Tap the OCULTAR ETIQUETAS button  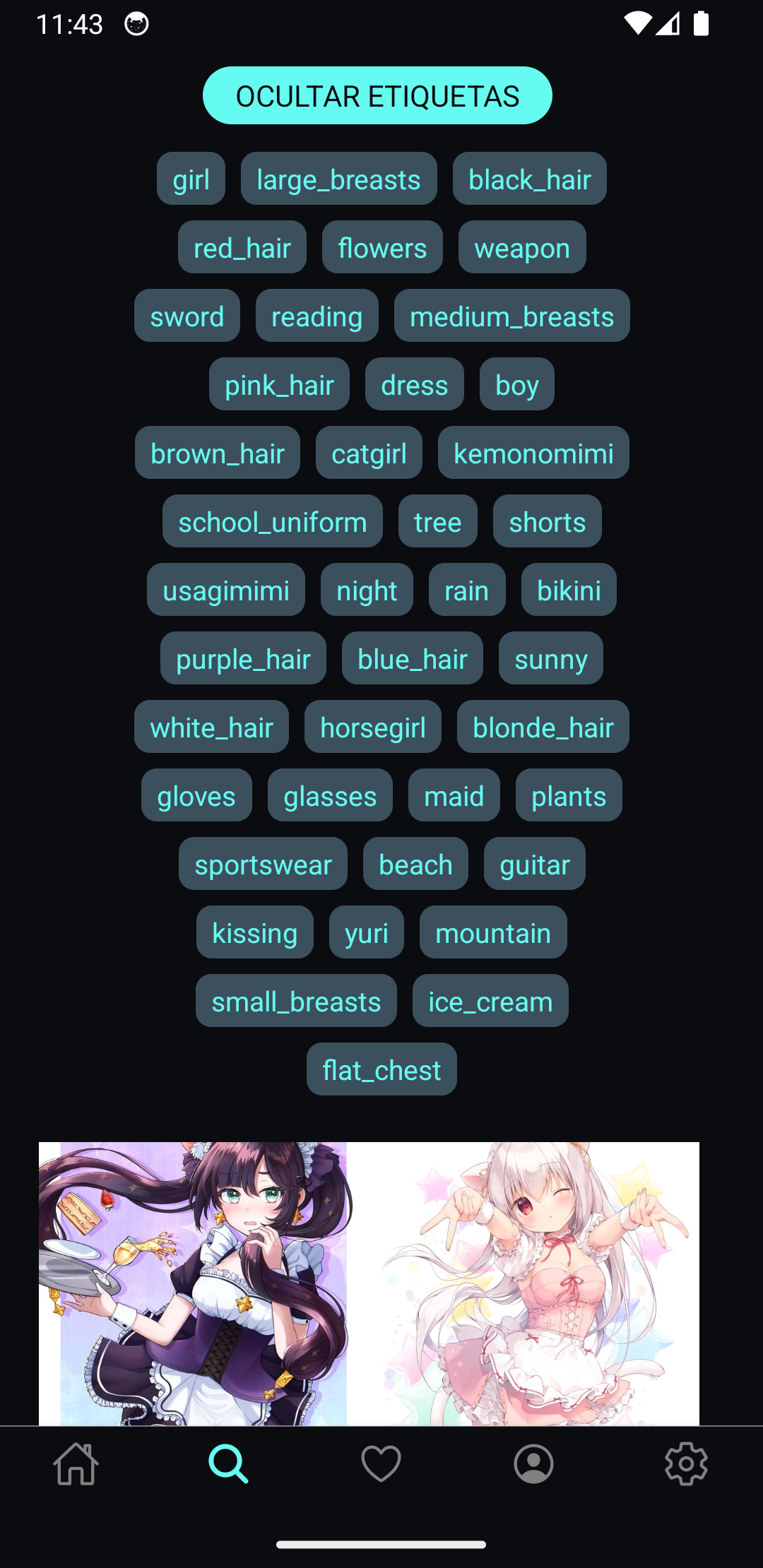coord(377,96)
